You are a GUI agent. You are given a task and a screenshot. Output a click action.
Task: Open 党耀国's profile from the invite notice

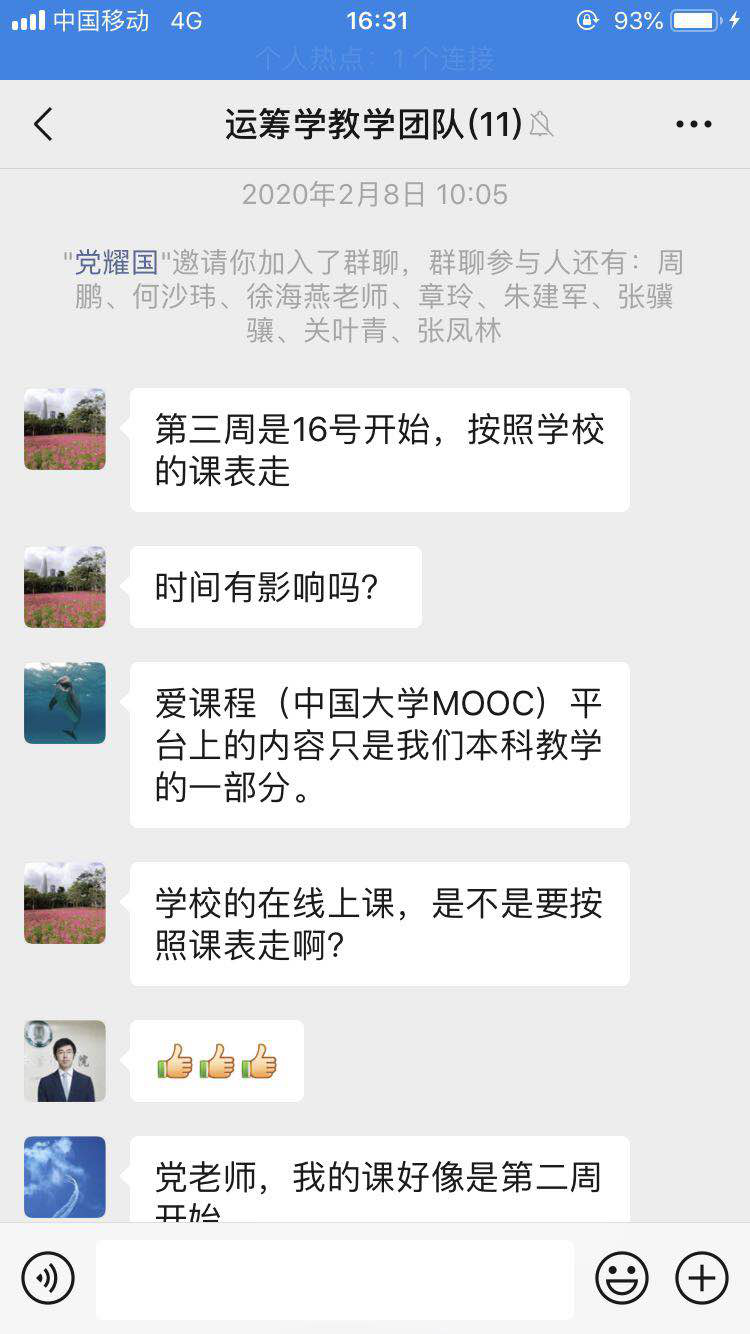pos(117,263)
